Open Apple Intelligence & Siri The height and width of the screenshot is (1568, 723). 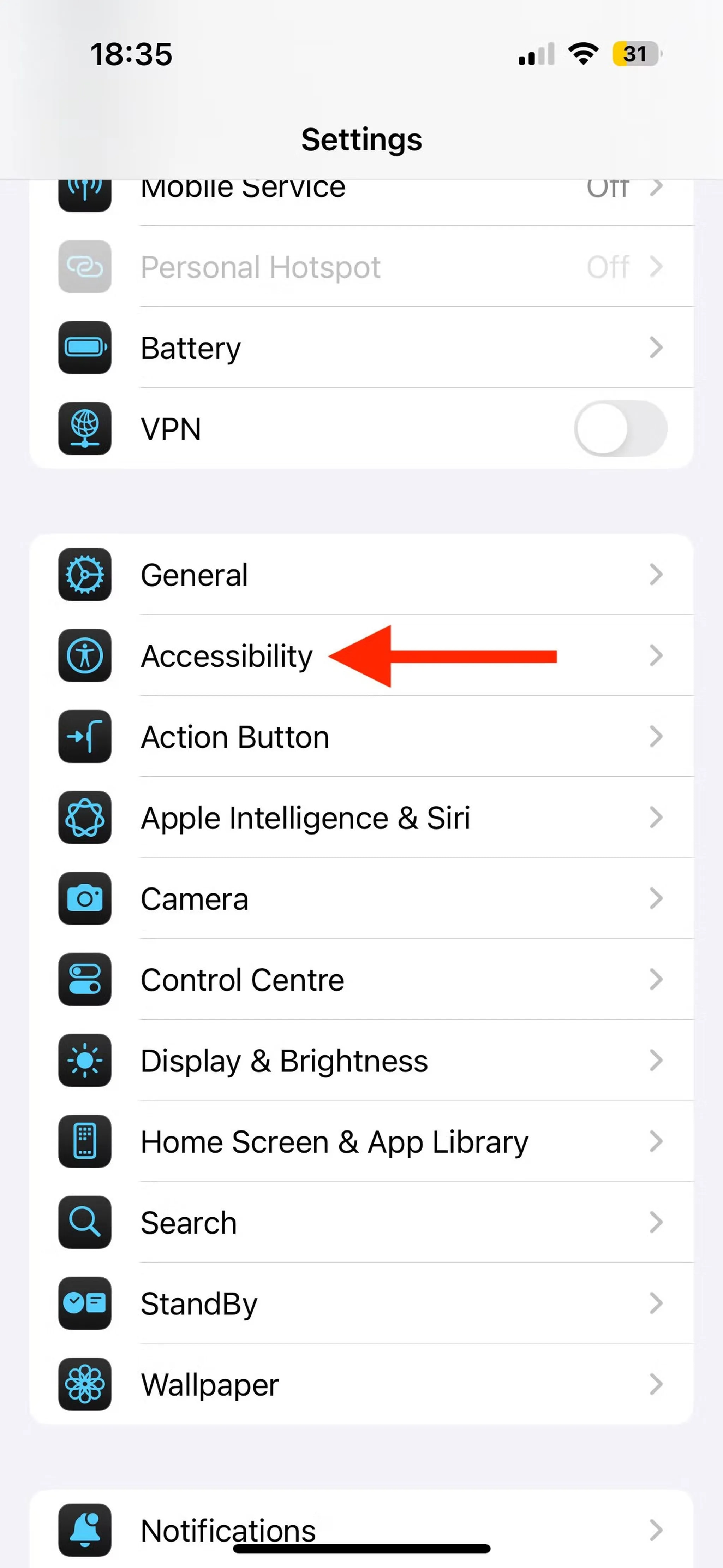(x=361, y=818)
